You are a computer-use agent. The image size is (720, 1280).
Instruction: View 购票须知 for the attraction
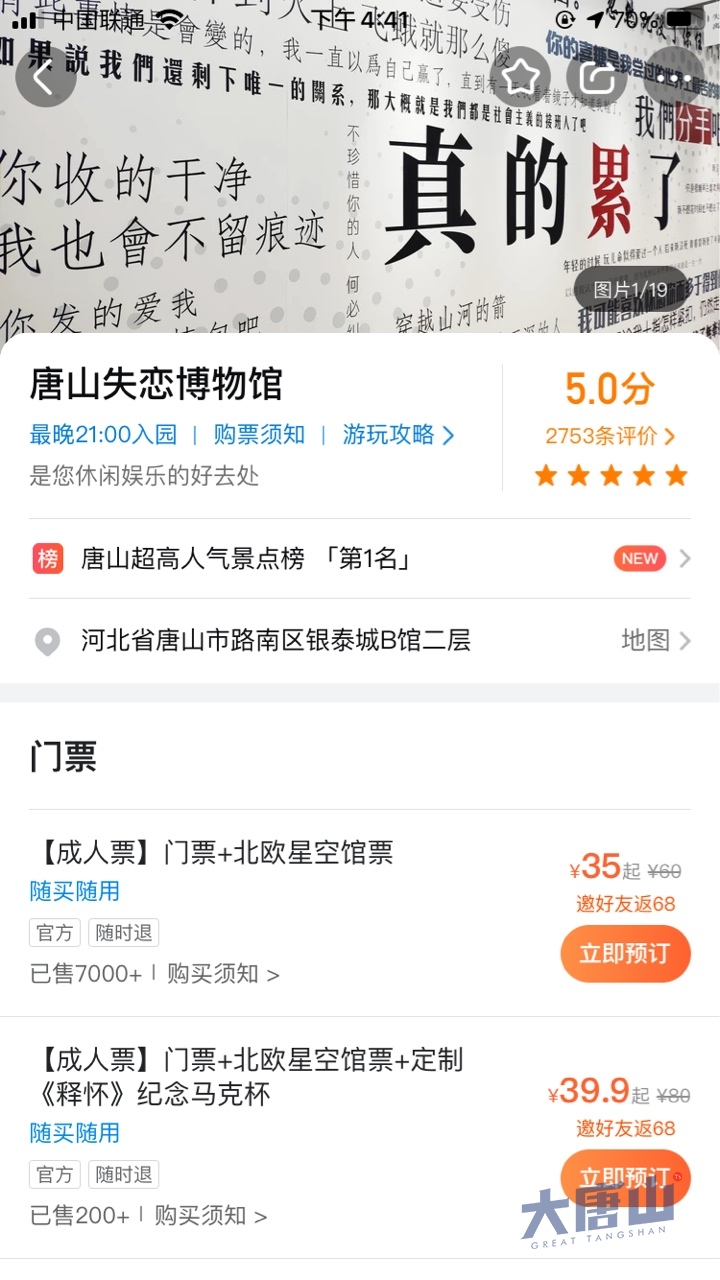[x=259, y=434]
